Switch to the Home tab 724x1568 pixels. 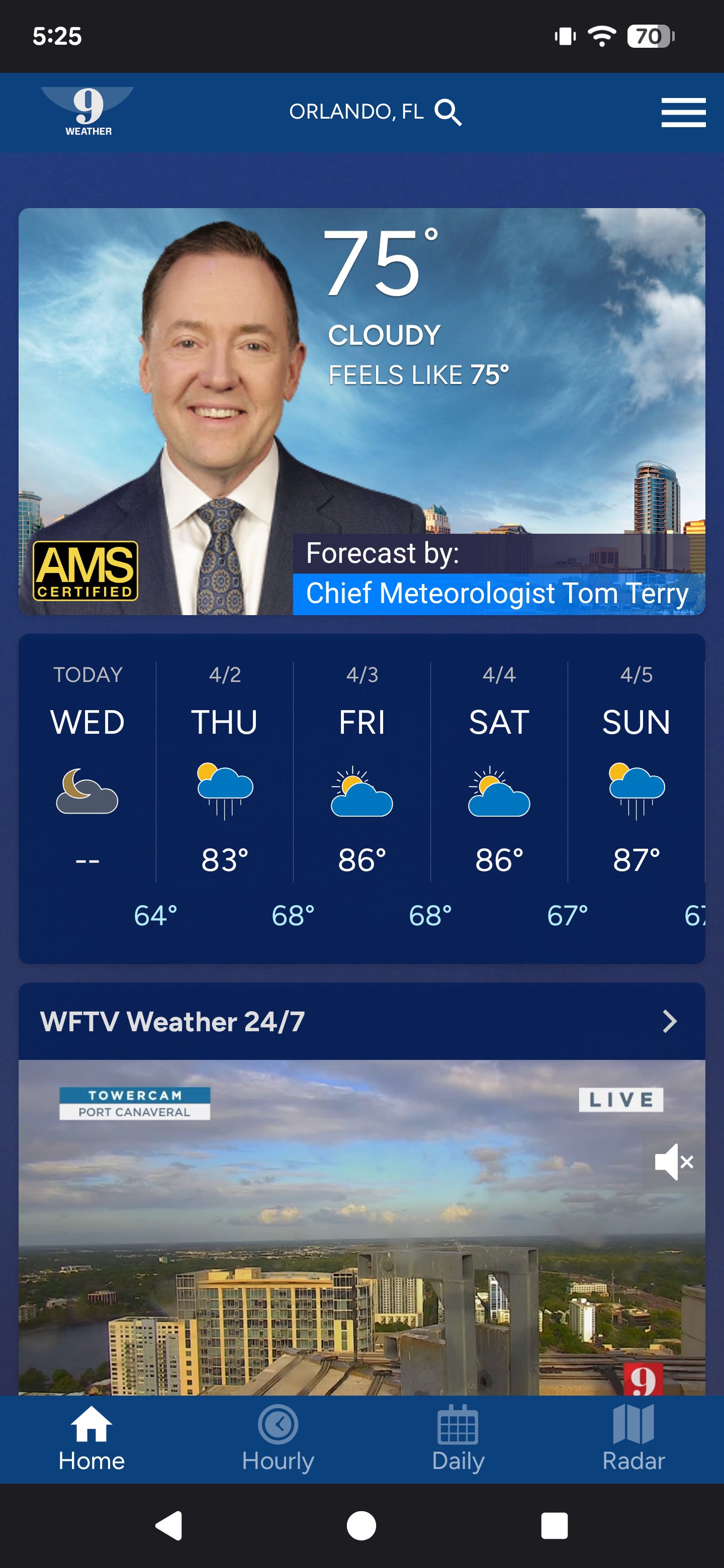(x=92, y=1439)
